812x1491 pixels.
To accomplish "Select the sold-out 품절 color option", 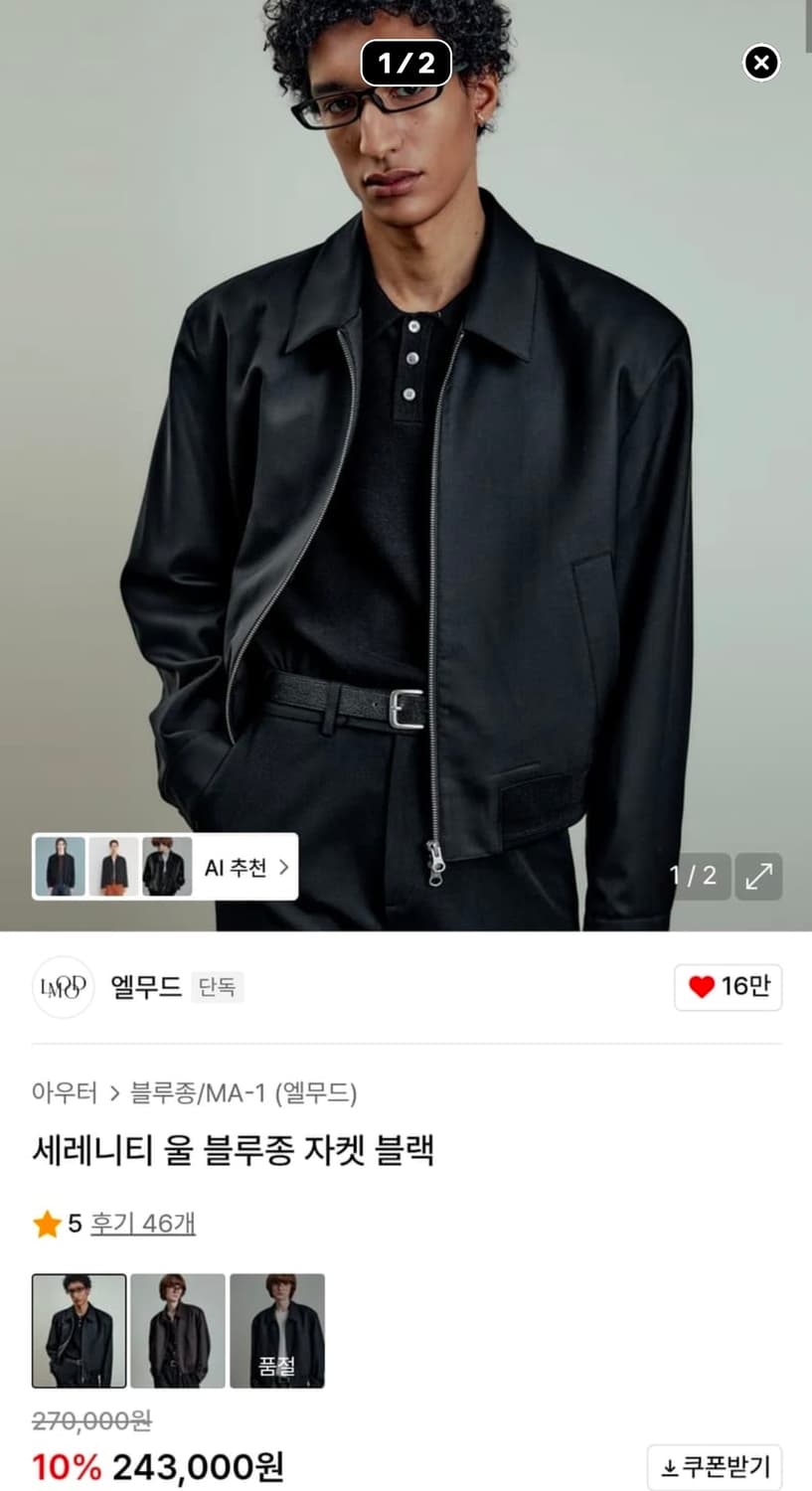I will coord(278,1329).
